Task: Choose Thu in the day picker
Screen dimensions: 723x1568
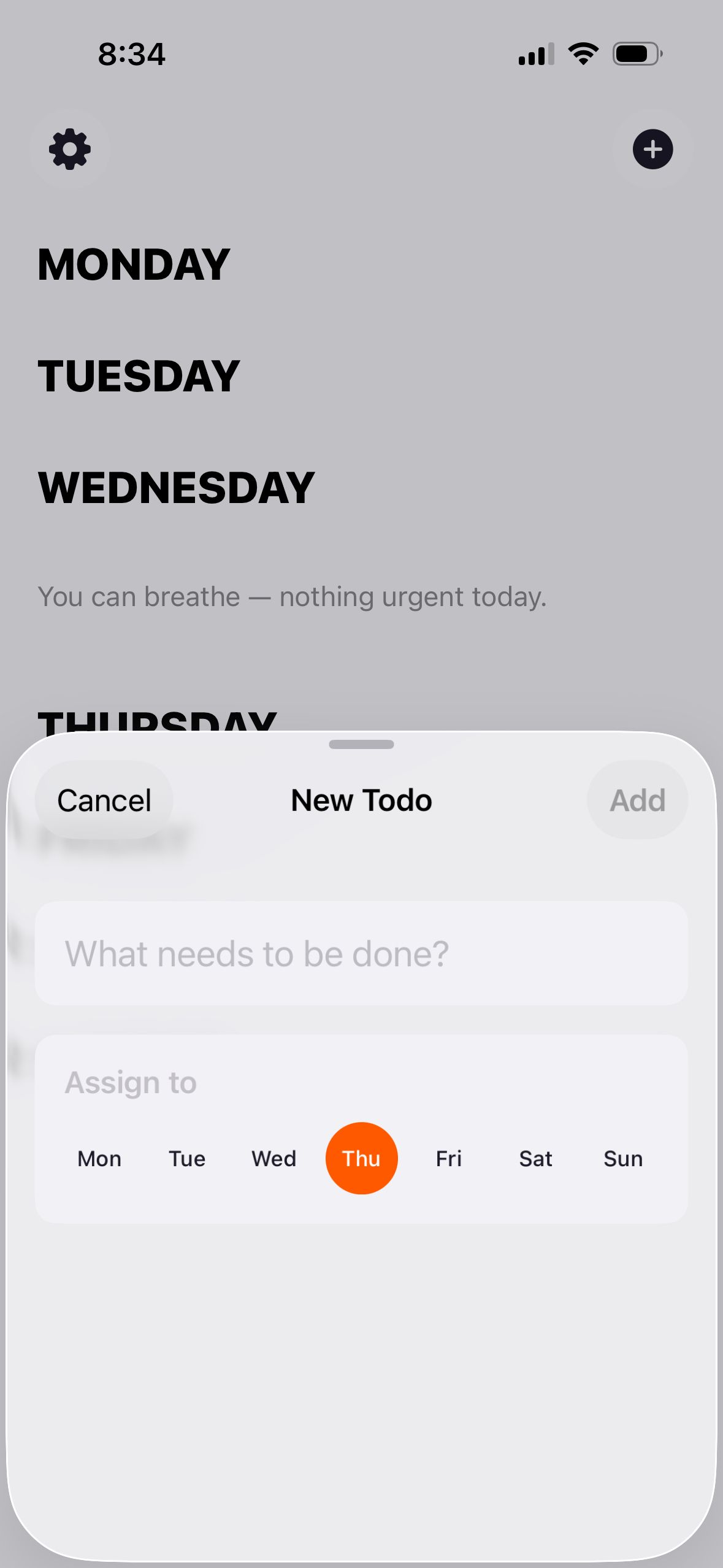Action: pos(361,1158)
